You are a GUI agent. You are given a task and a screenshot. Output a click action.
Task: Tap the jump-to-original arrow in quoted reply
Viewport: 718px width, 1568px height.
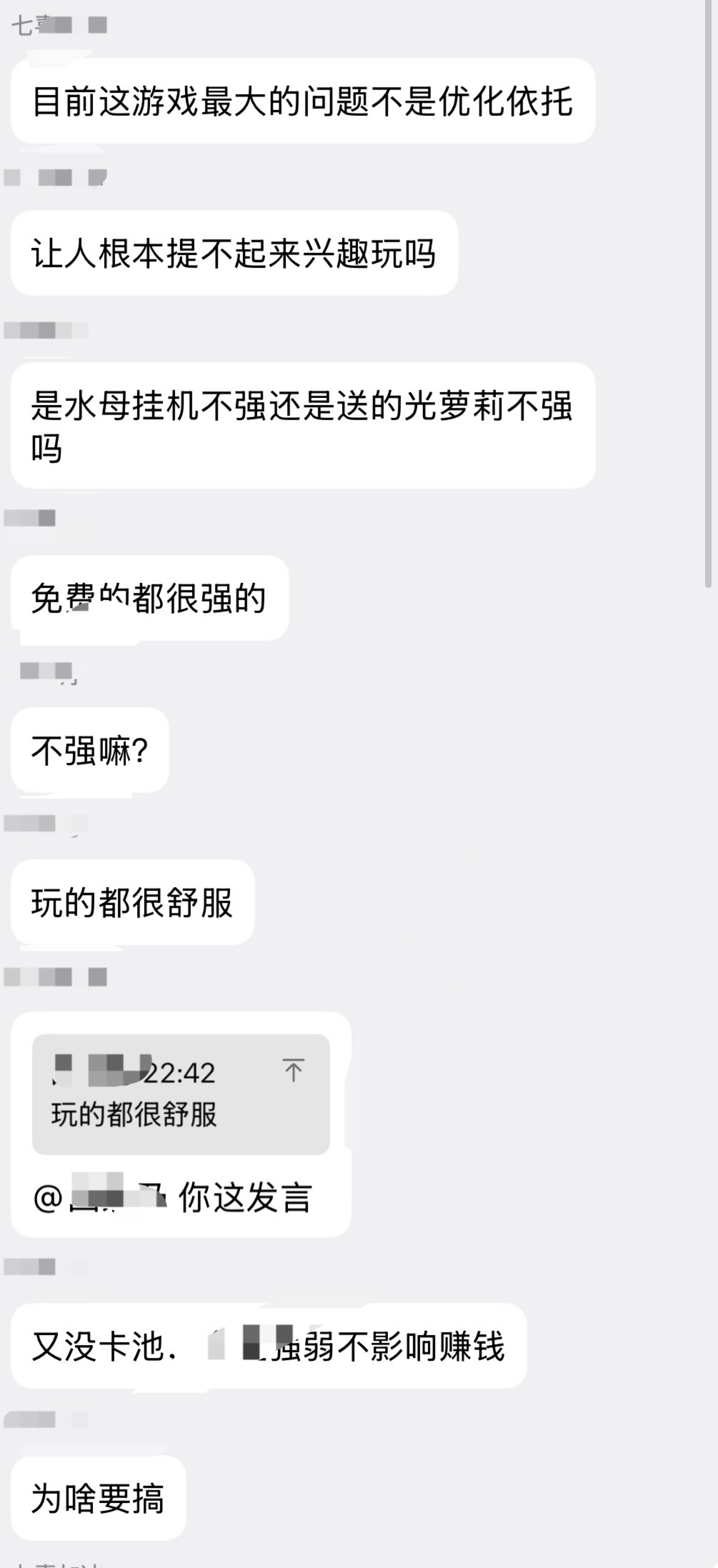click(x=293, y=1070)
